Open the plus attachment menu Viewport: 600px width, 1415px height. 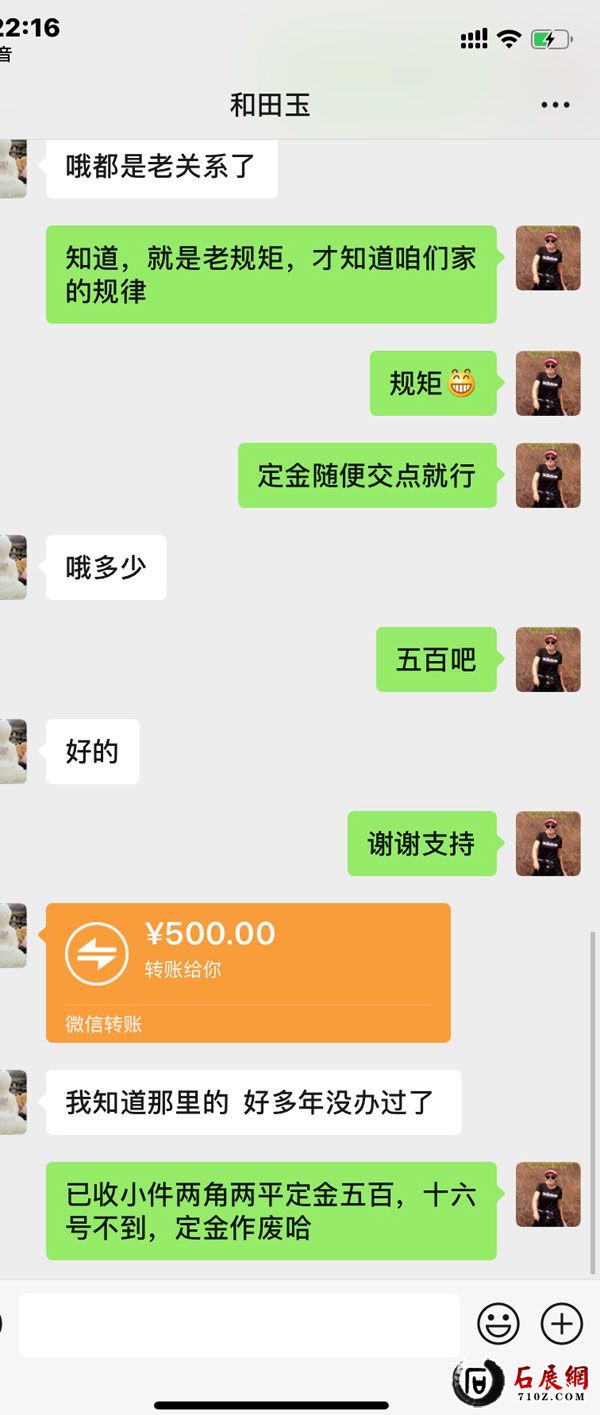tap(561, 1324)
